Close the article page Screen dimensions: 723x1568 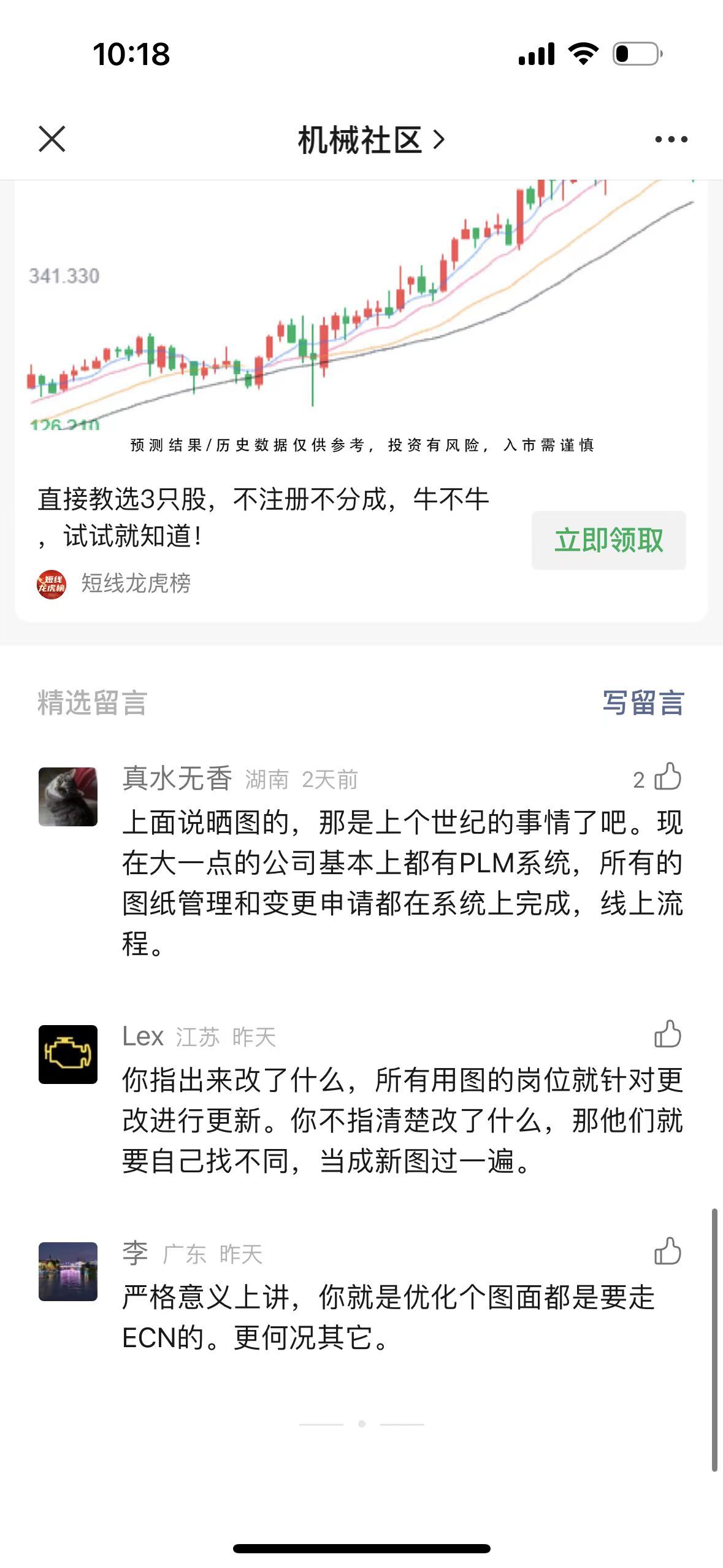point(52,139)
